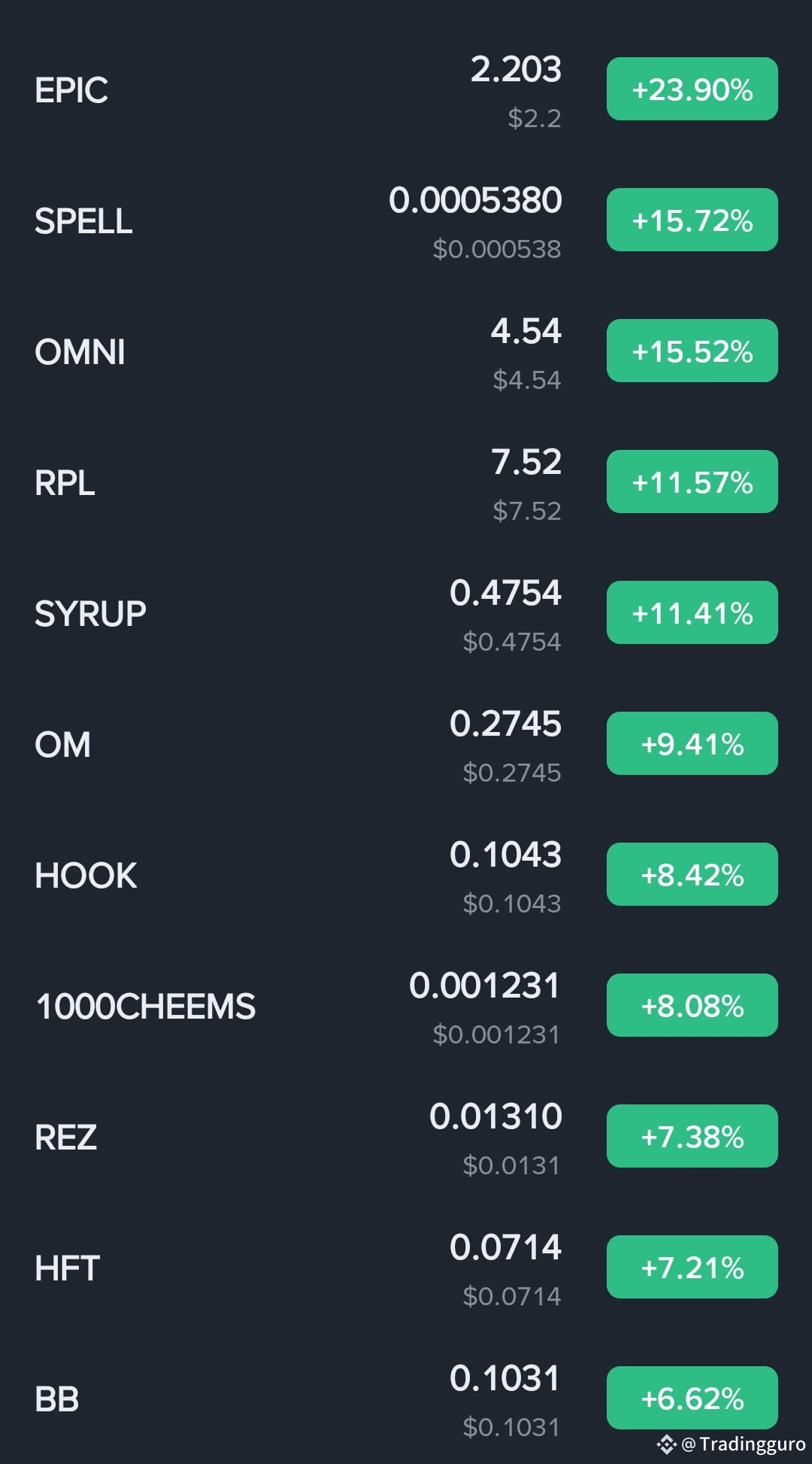View OMNI trading details

[80, 352]
